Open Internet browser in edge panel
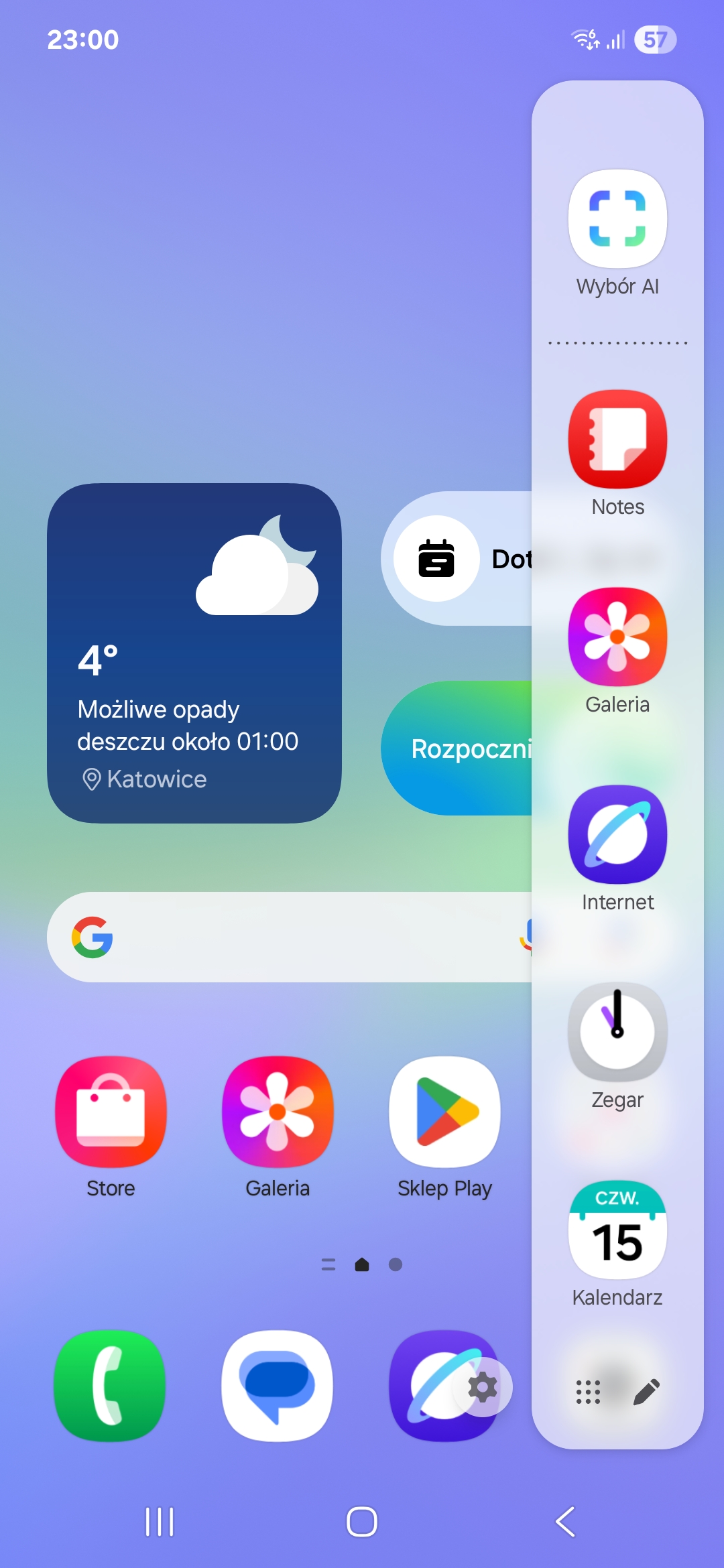Viewport: 724px width, 1568px height. pos(617,835)
